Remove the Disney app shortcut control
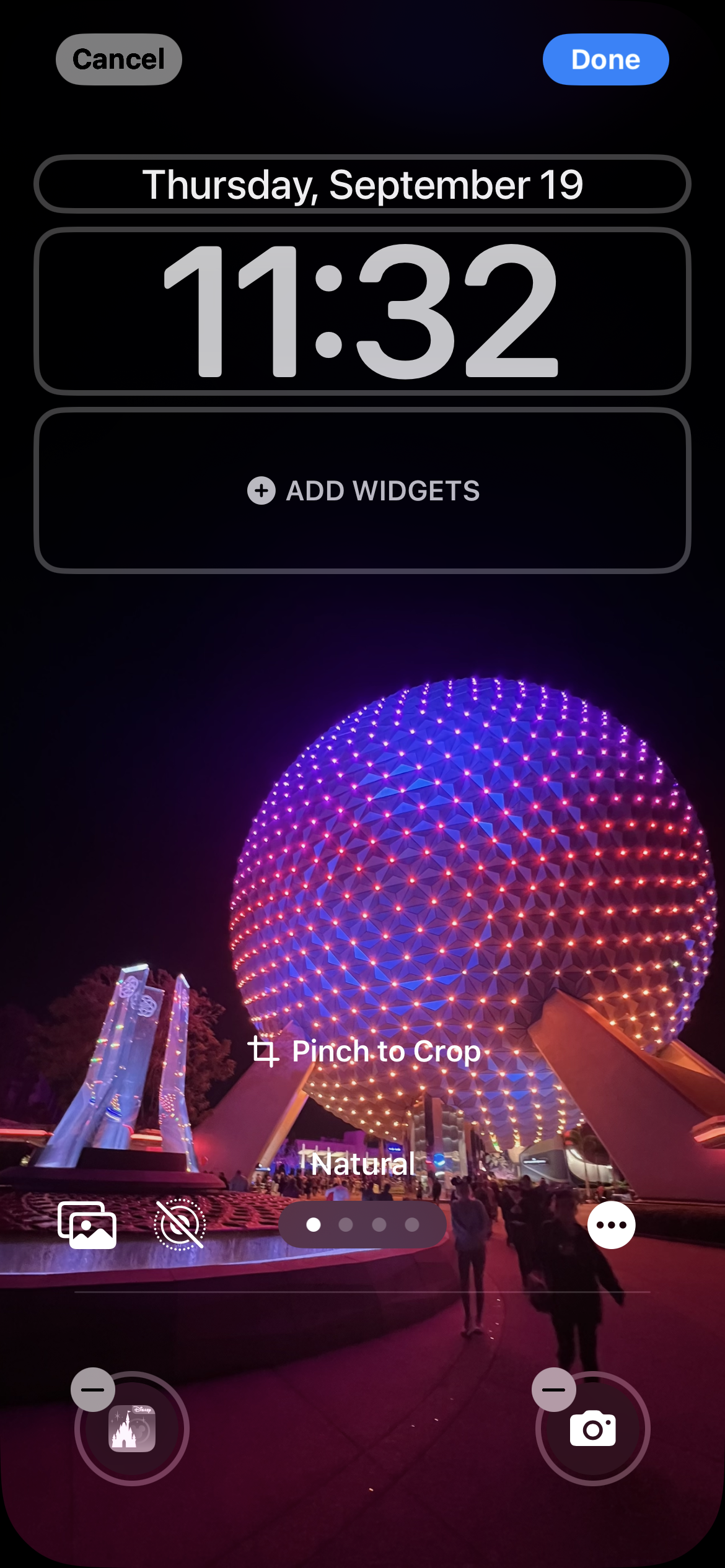This screenshot has height=1568, width=725. coord(93,1390)
